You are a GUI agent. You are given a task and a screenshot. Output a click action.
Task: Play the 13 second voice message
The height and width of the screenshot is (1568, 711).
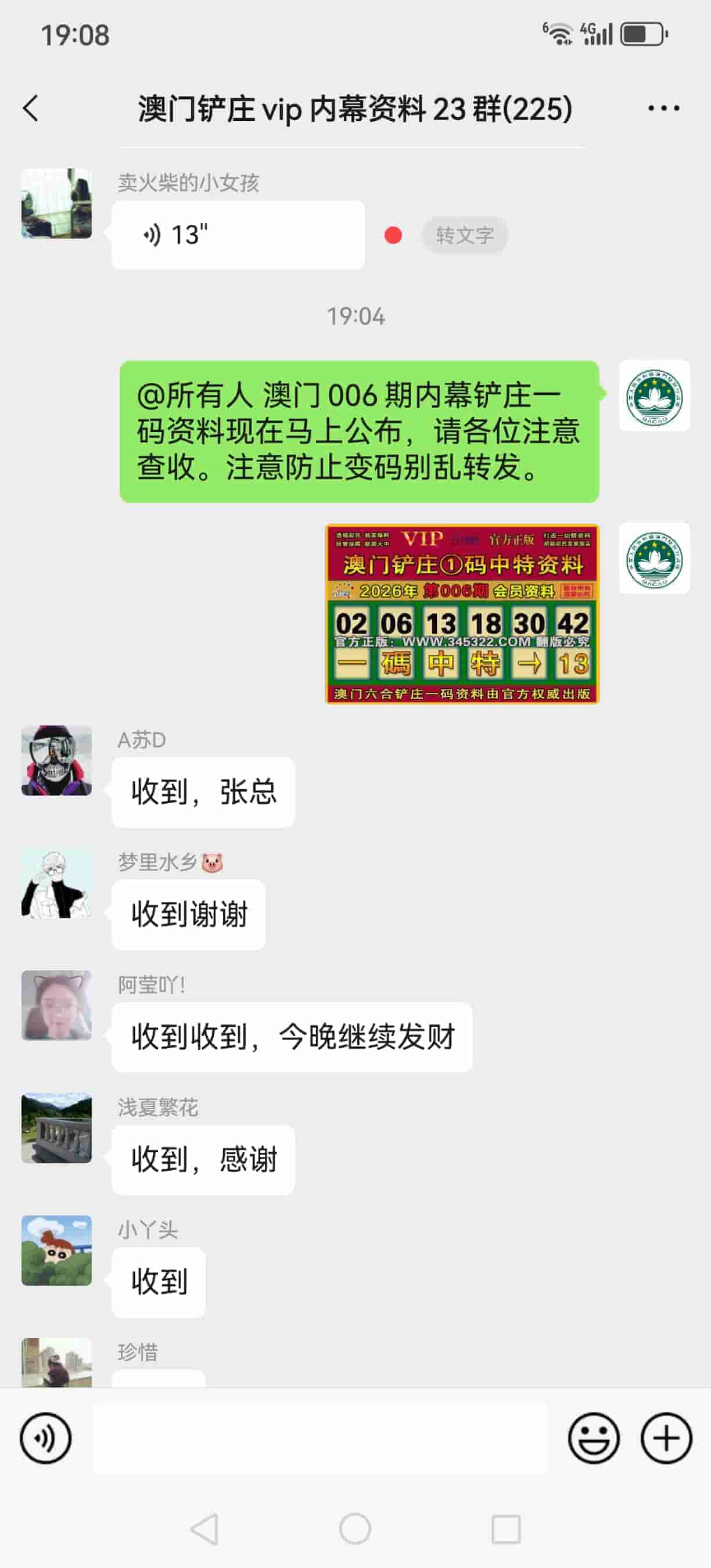coord(238,235)
